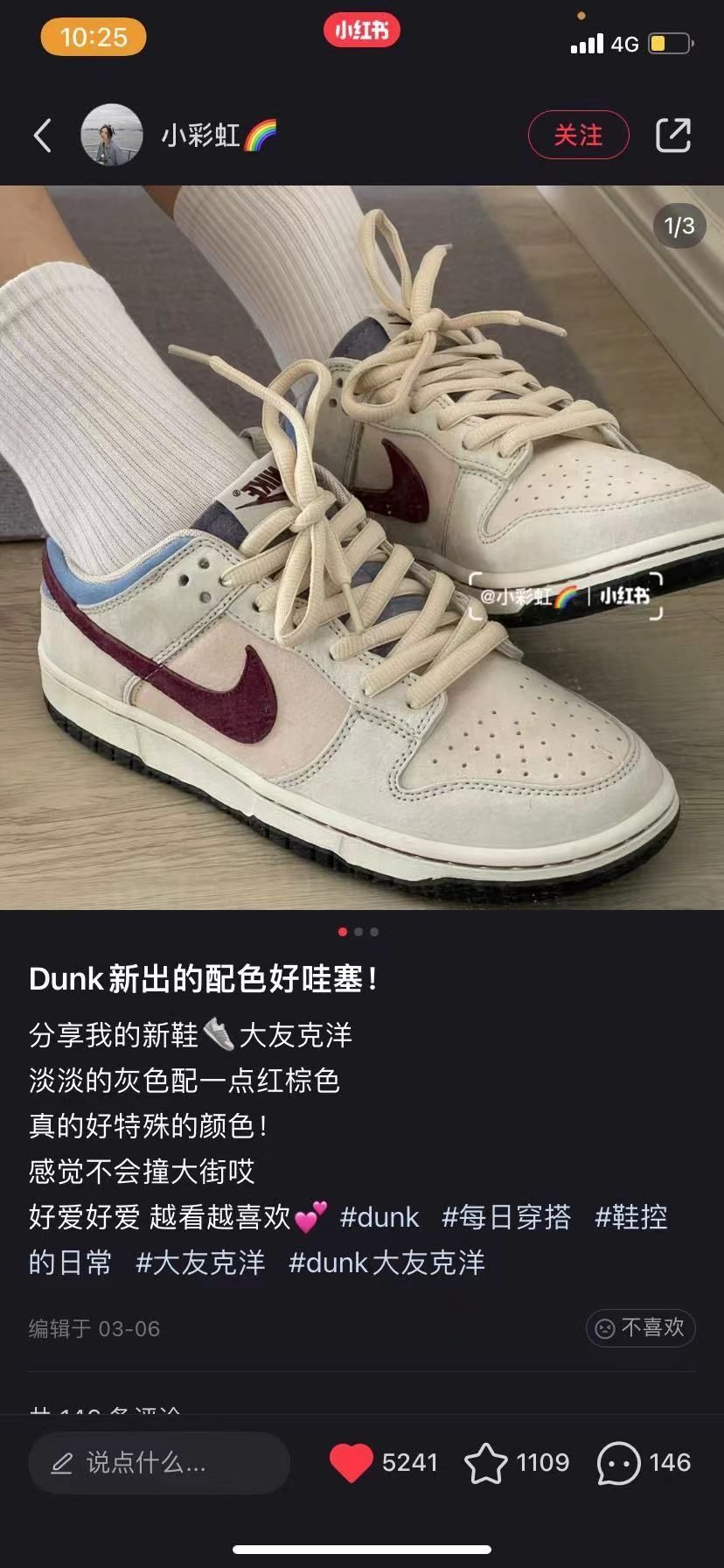Open the comments bubble icon
Image resolution: width=724 pixels, height=1568 pixels.
click(x=618, y=1462)
